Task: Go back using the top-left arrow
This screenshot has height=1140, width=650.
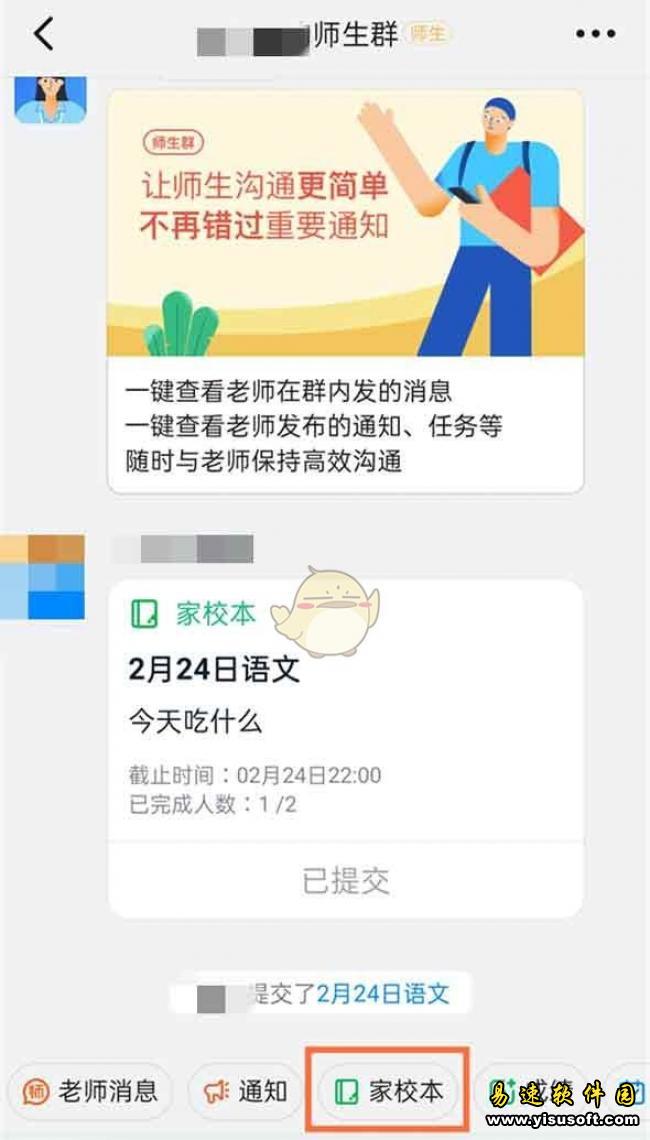Action: (x=42, y=35)
